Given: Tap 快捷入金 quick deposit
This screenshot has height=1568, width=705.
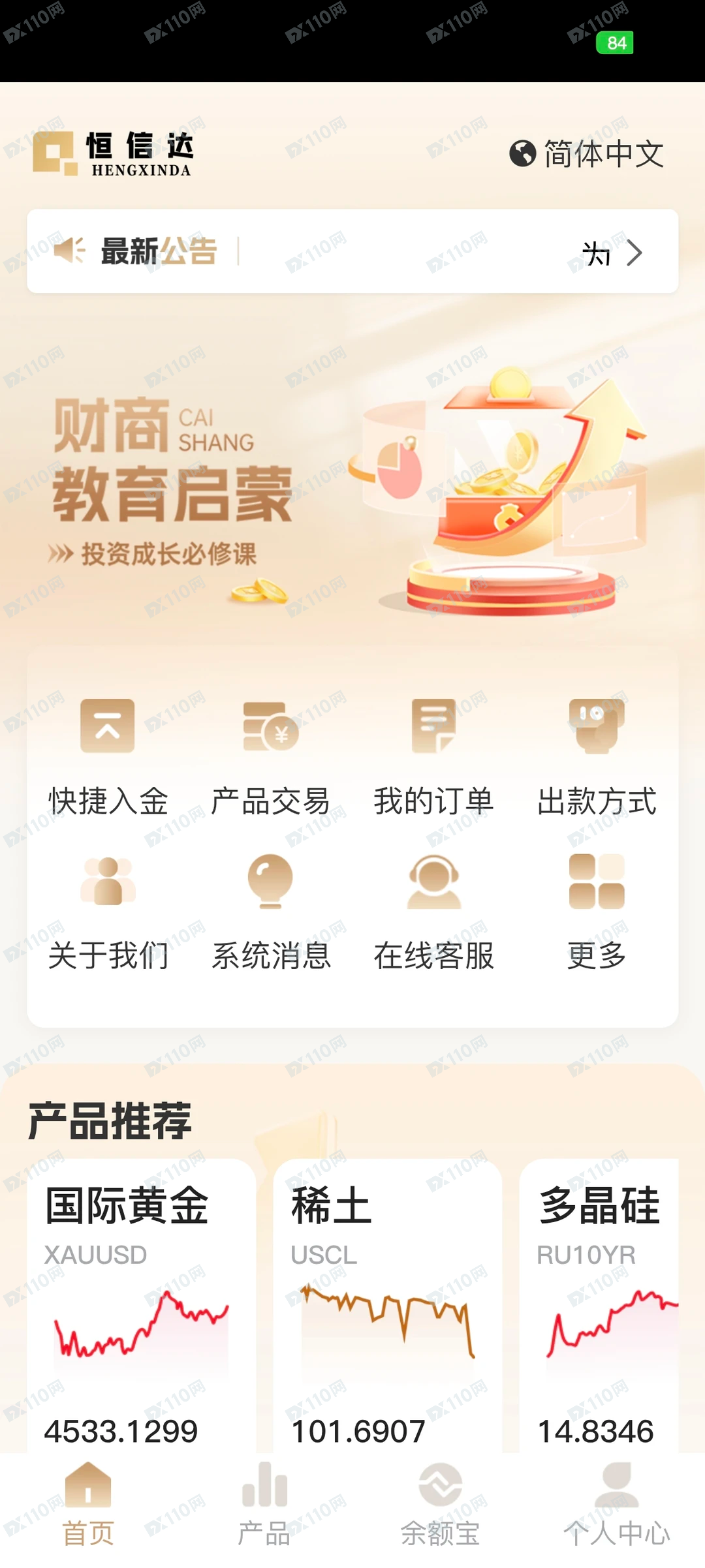Looking at the screenshot, I should pos(108,757).
